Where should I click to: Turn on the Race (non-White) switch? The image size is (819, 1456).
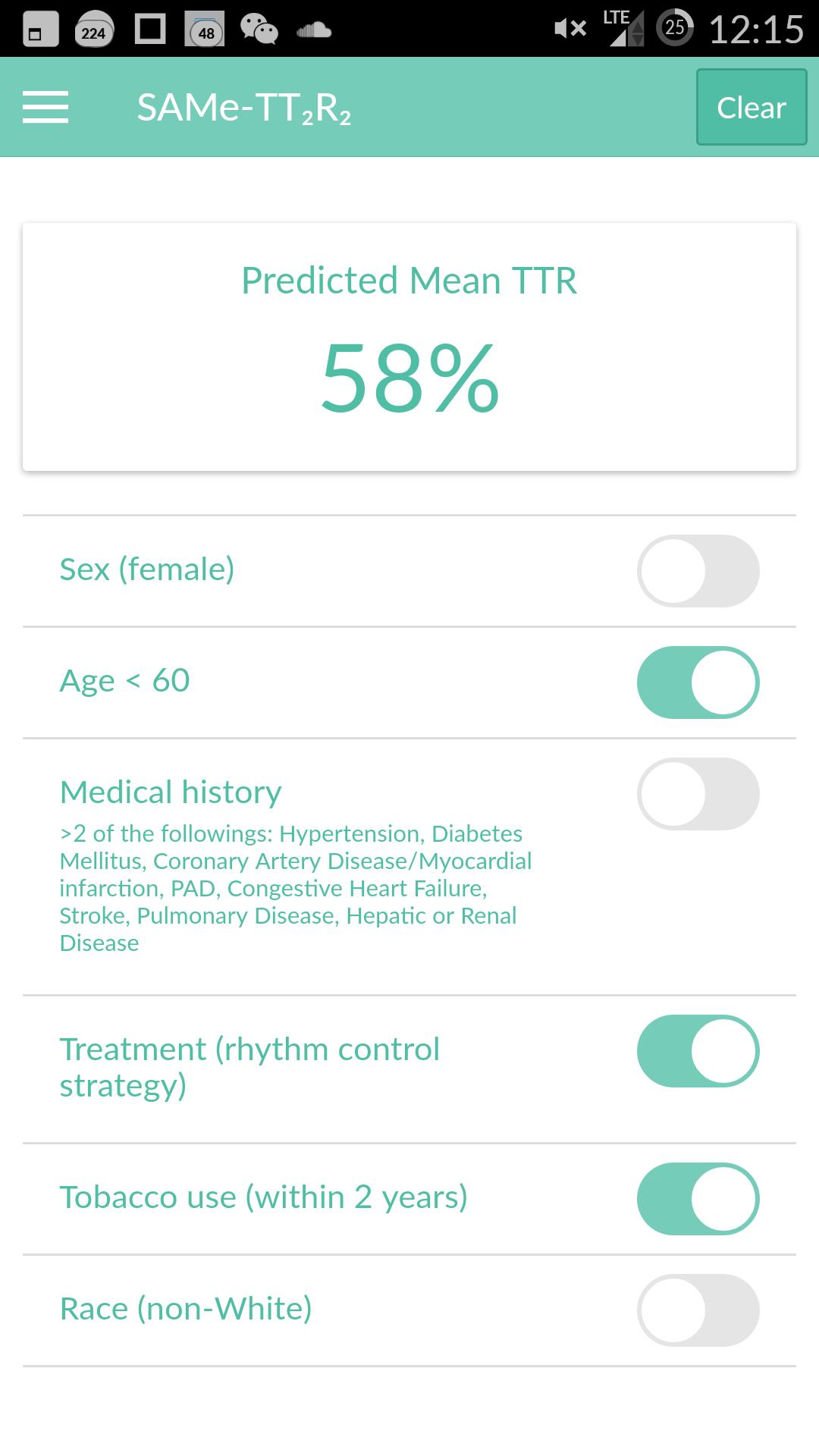click(x=698, y=1310)
